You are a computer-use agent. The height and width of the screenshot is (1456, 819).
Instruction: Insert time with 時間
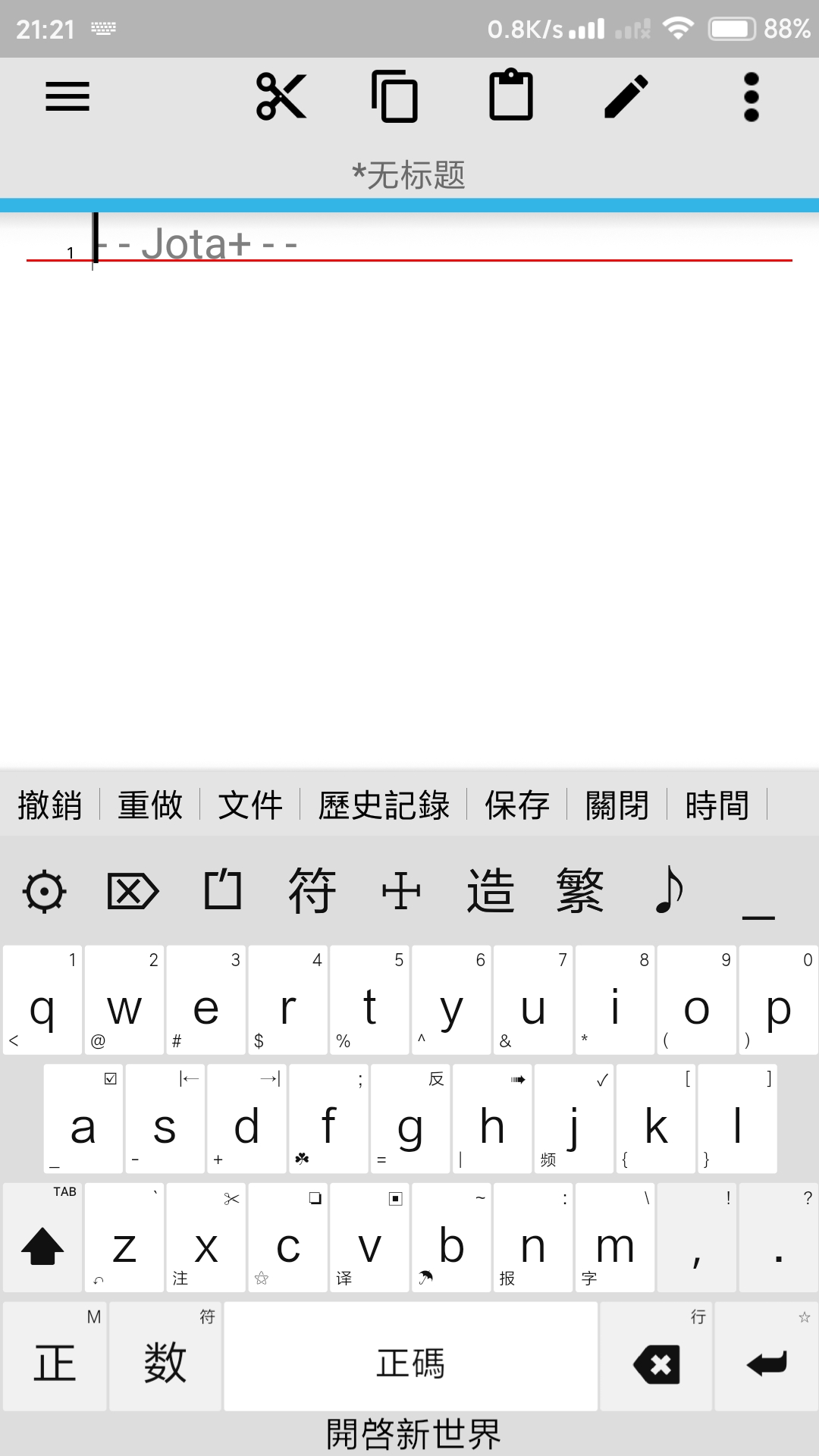pos(717,805)
